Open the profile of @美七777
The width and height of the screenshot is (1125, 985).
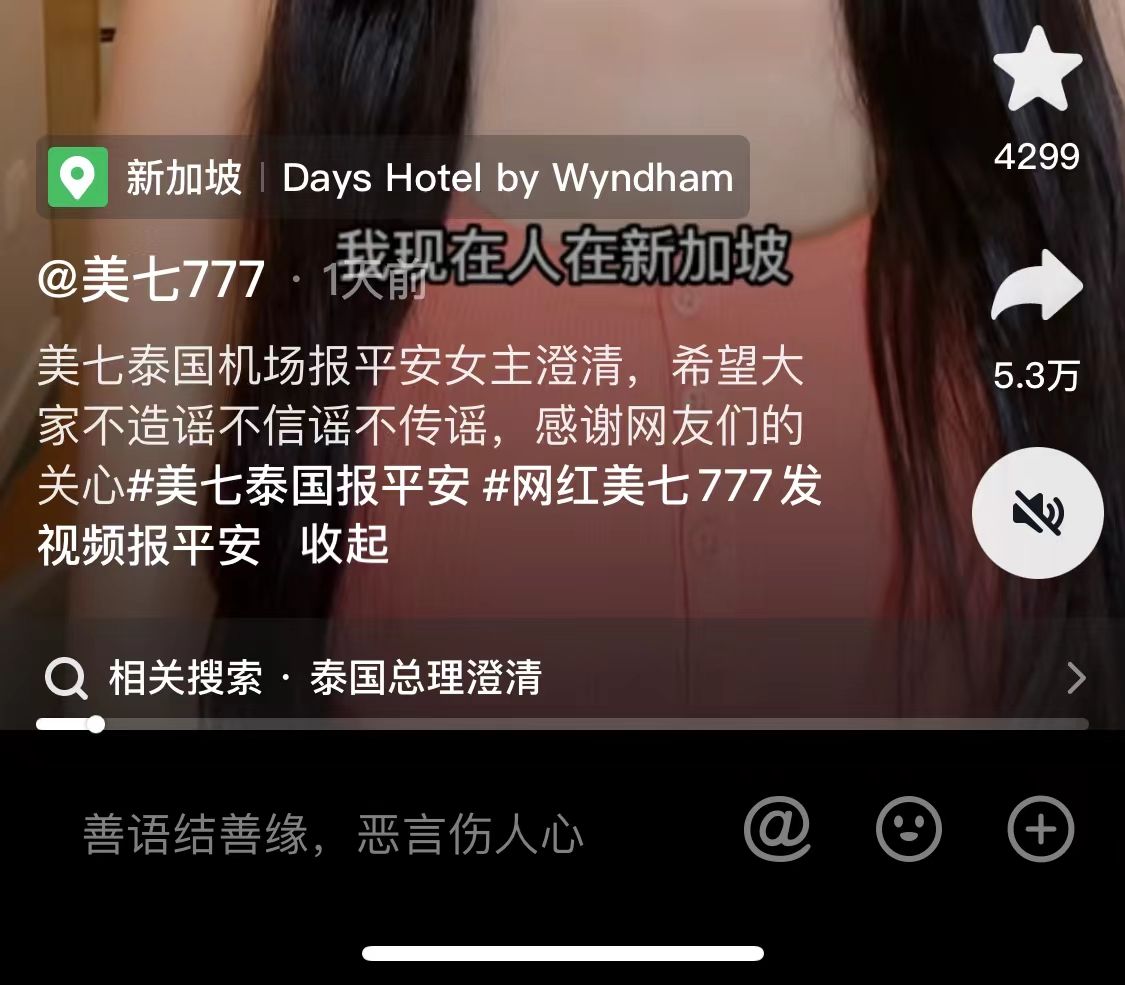[151, 279]
